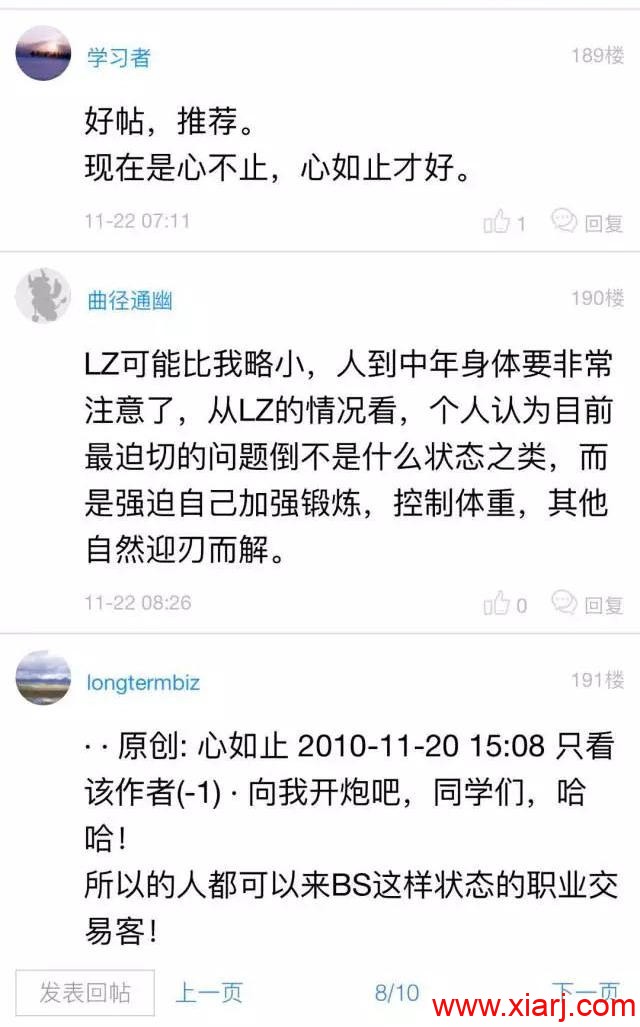This screenshot has height=1027, width=640.
Task: Open 曲径通幽's user profile
Action: pyautogui.click(x=130, y=300)
